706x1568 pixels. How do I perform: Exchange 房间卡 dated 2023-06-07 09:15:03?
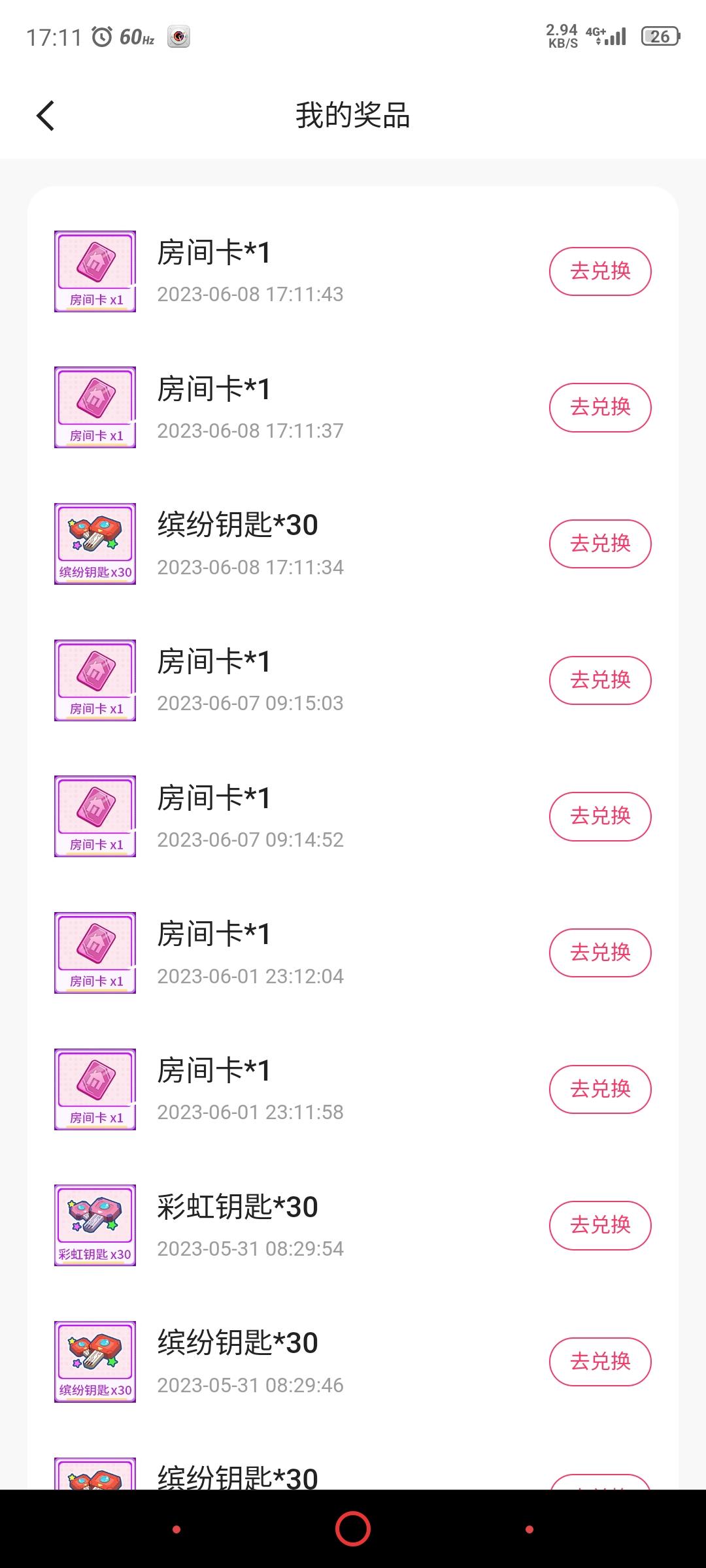pyautogui.click(x=599, y=680)
